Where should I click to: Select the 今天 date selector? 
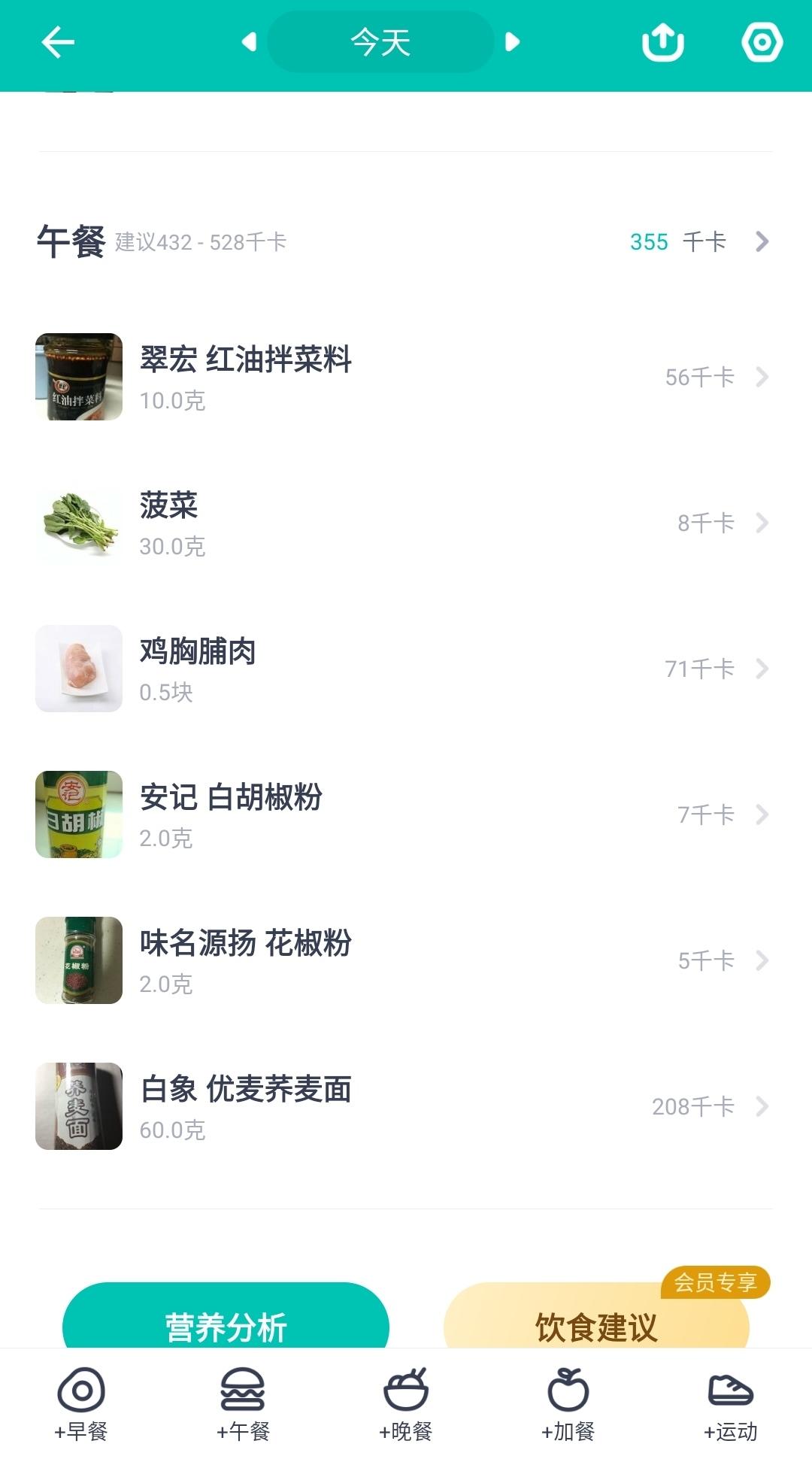click(379, 41)
